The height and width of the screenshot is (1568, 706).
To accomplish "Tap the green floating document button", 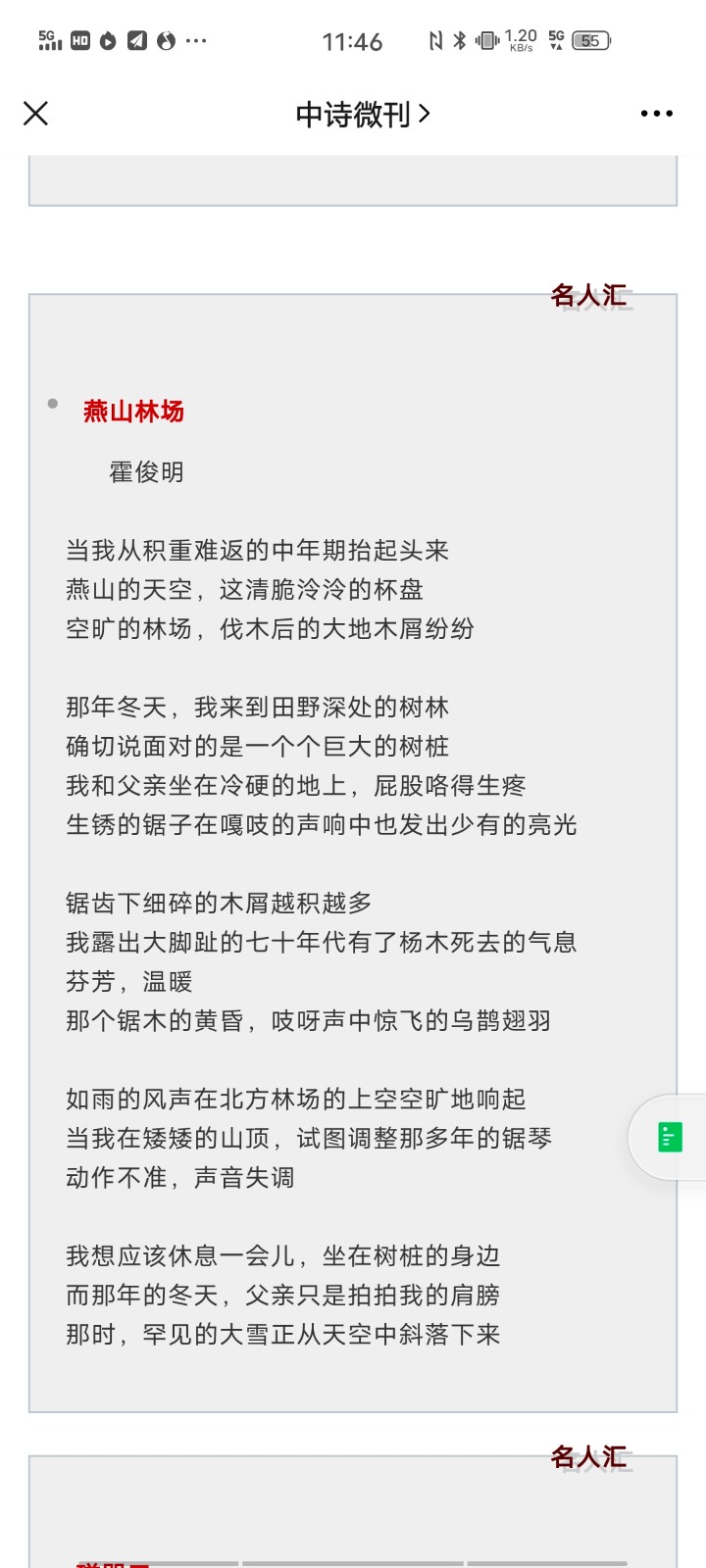I will [670, 1137].
